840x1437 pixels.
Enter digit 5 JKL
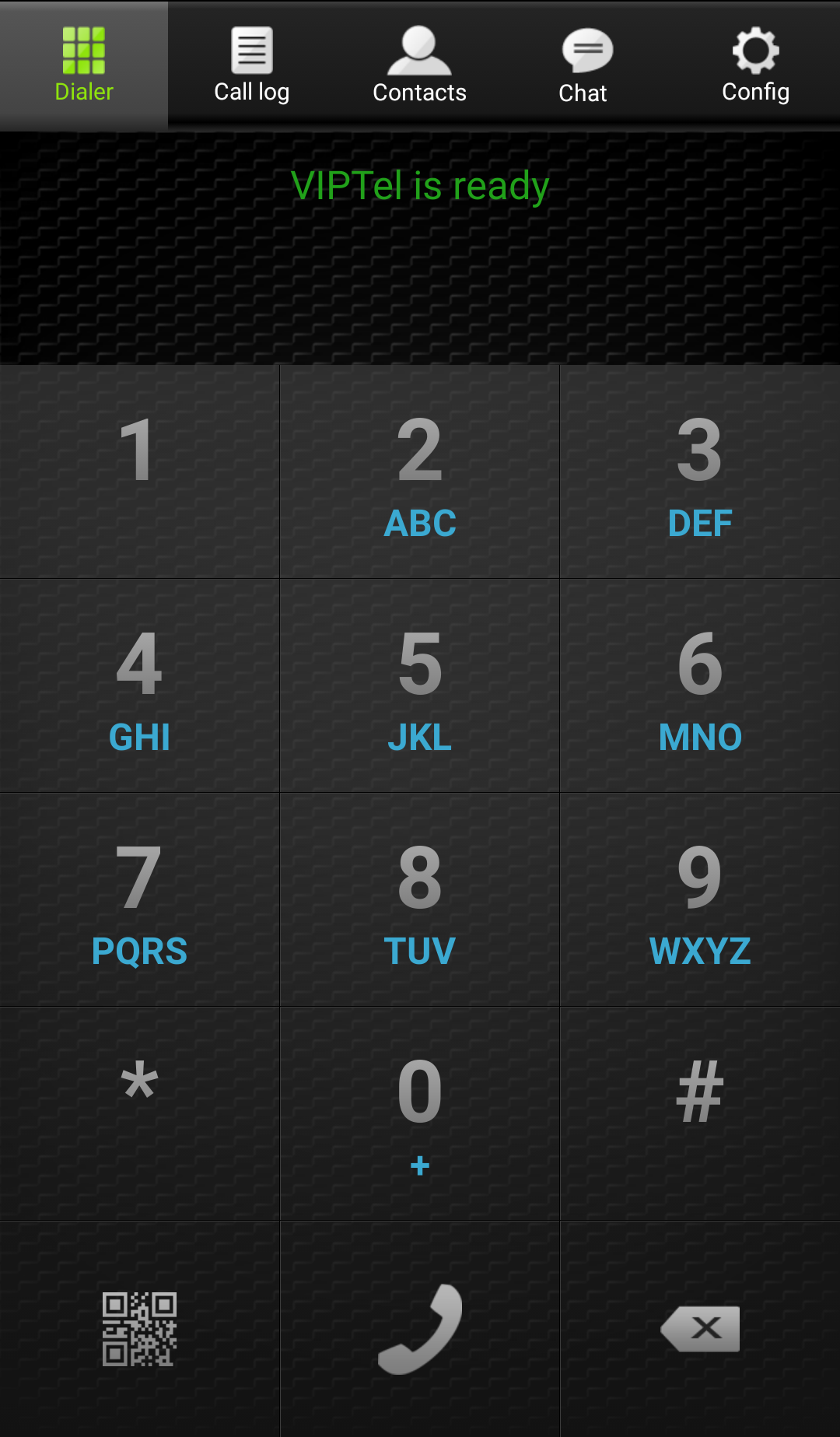pos(419,685)
